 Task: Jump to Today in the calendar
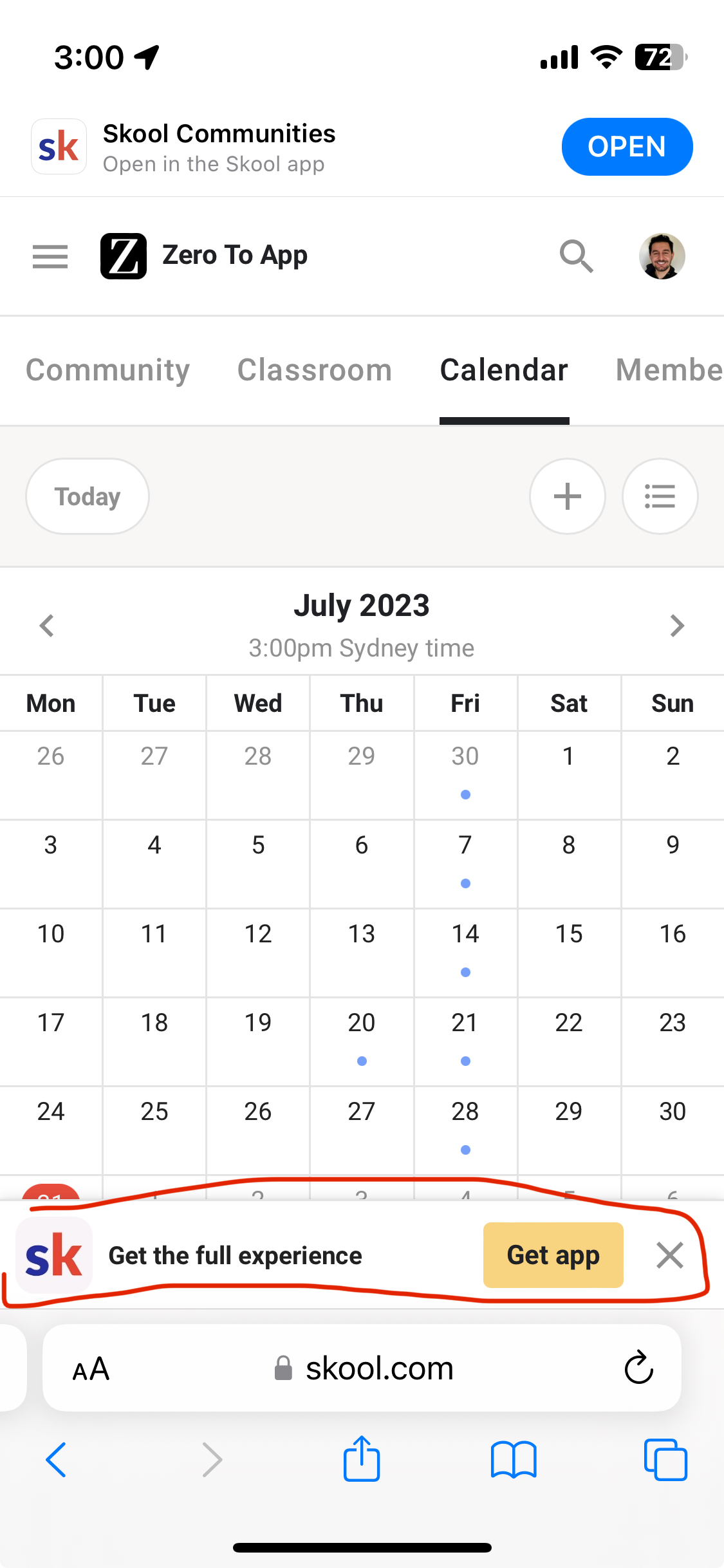click(86, 496)
